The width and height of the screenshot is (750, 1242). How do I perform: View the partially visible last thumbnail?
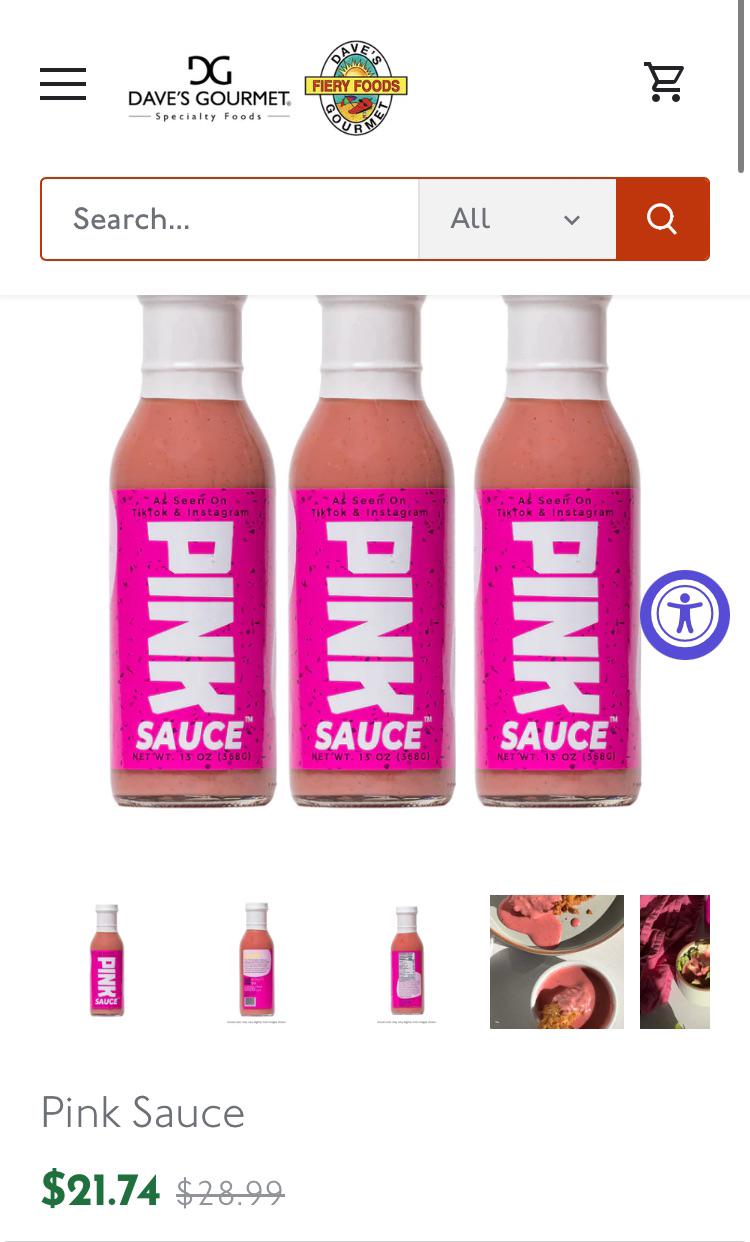676,961
